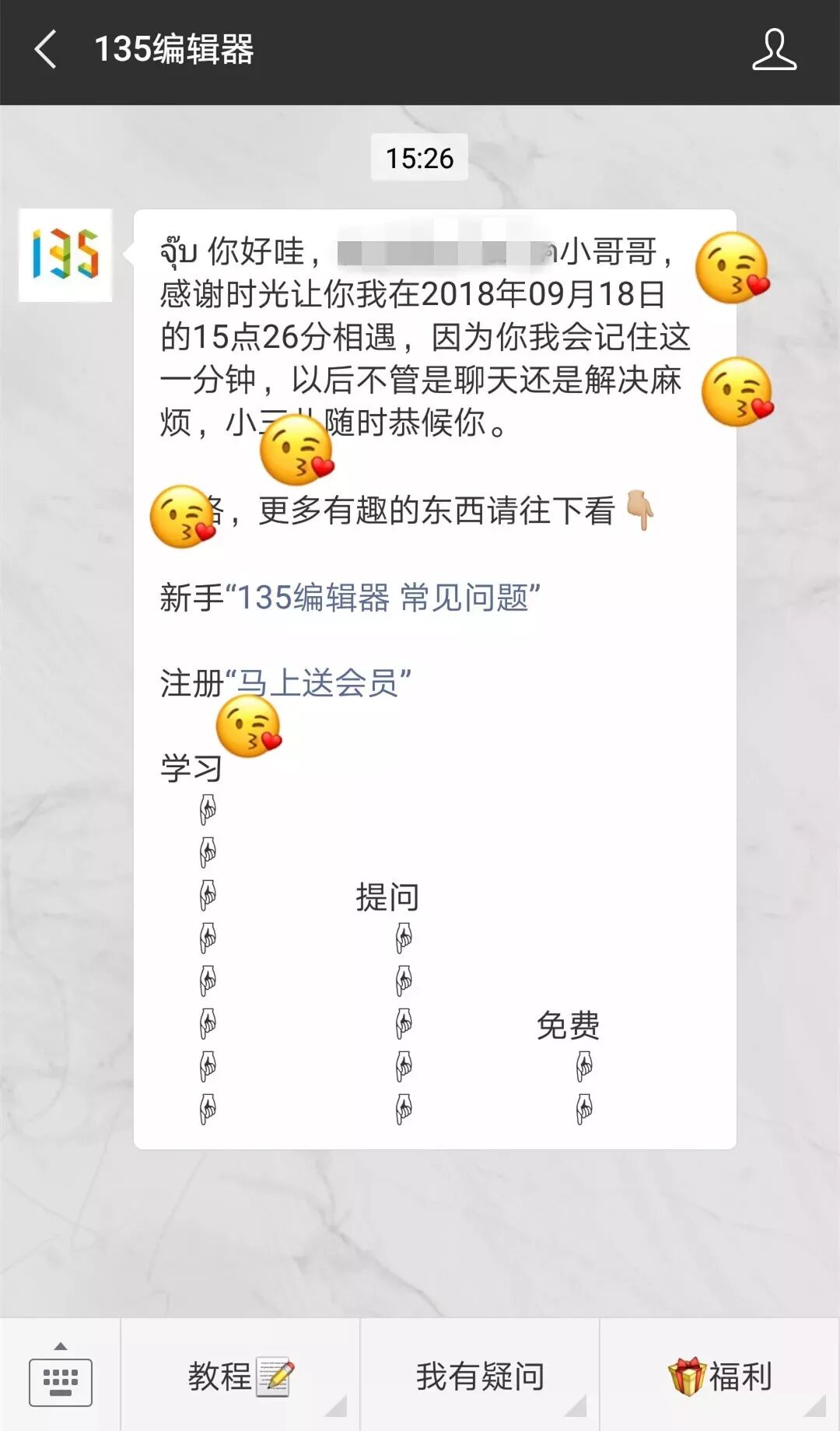Open the 福利 menu
This screenshot has width=840, height=1431.
[720, 1376]
